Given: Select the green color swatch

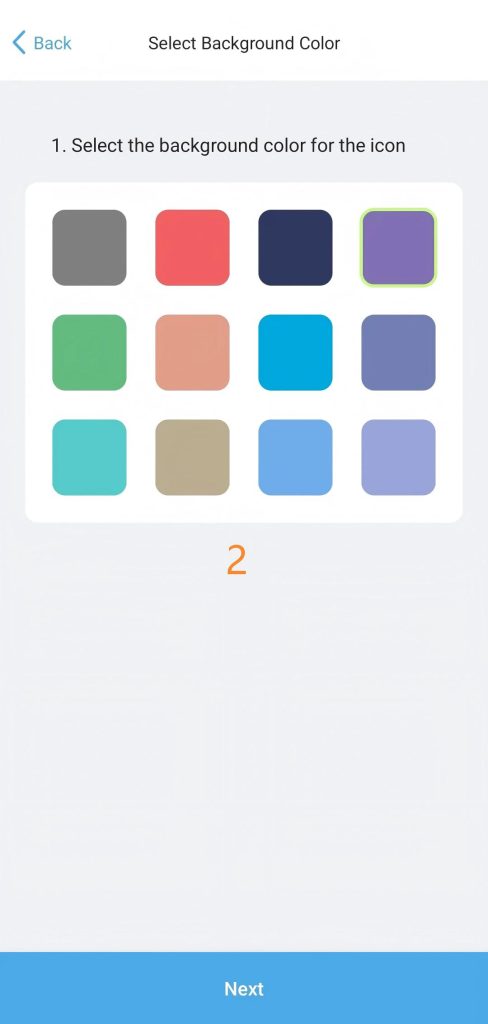Looking at the screenshot, I should point(89,353).
